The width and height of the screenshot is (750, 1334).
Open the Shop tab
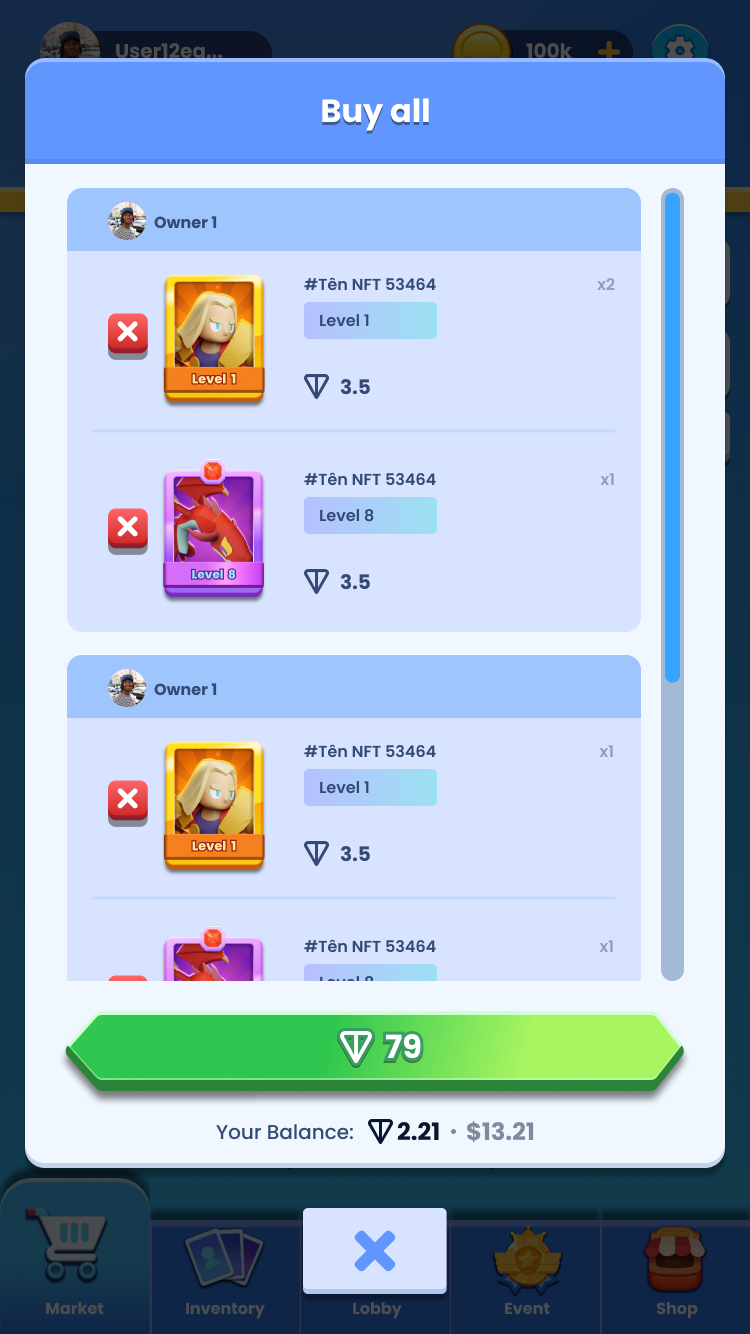(x=676, y=1272)
